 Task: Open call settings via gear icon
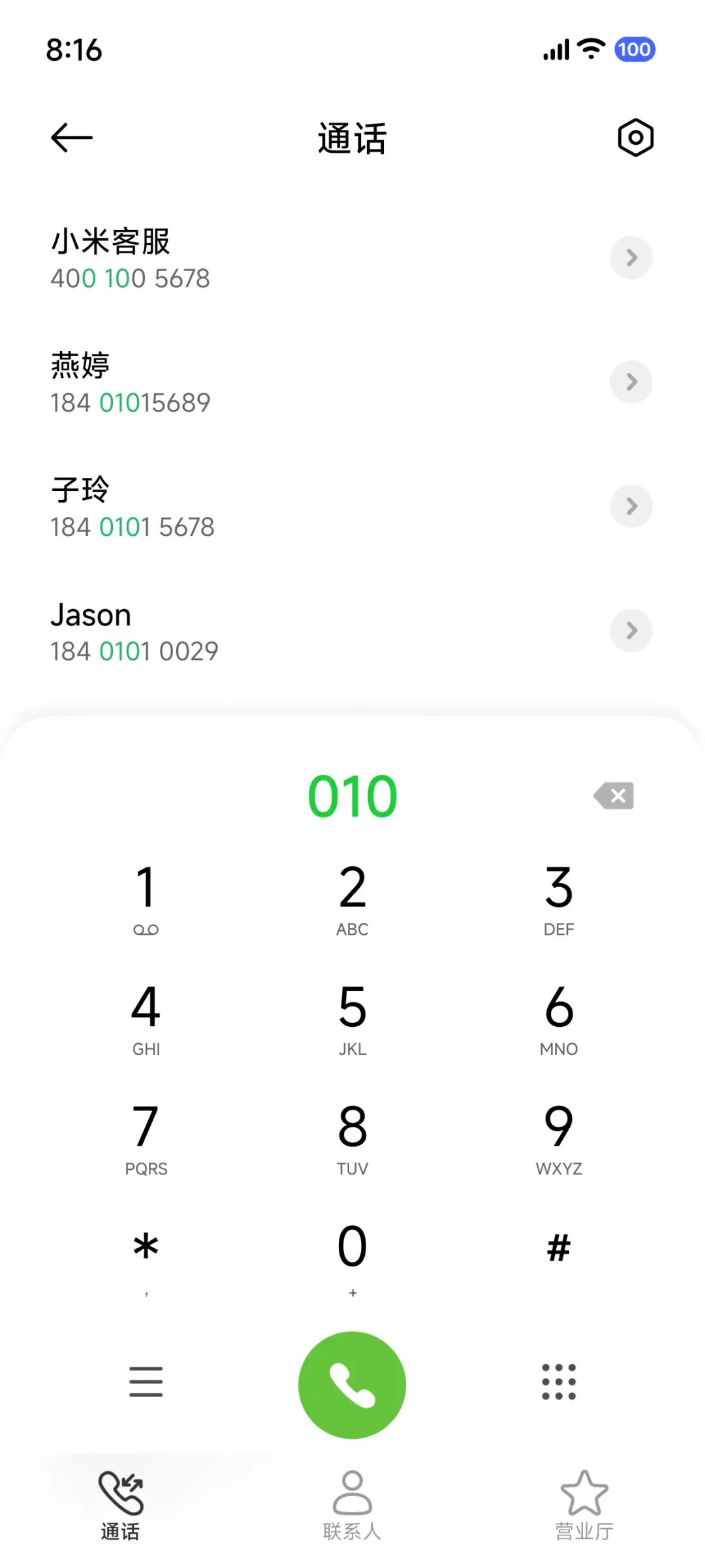tap(634, 137)
